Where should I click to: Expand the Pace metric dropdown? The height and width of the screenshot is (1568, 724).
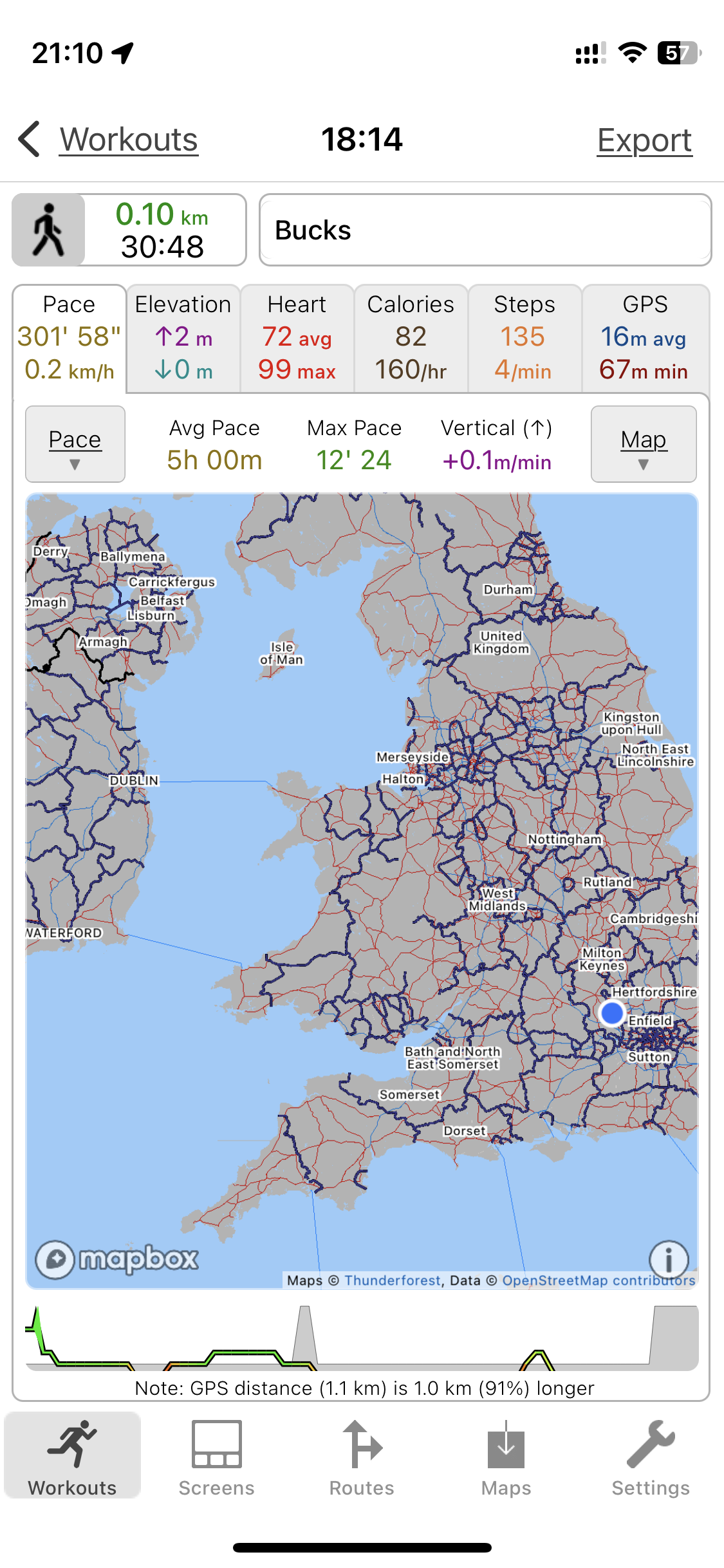click(75, 444)
